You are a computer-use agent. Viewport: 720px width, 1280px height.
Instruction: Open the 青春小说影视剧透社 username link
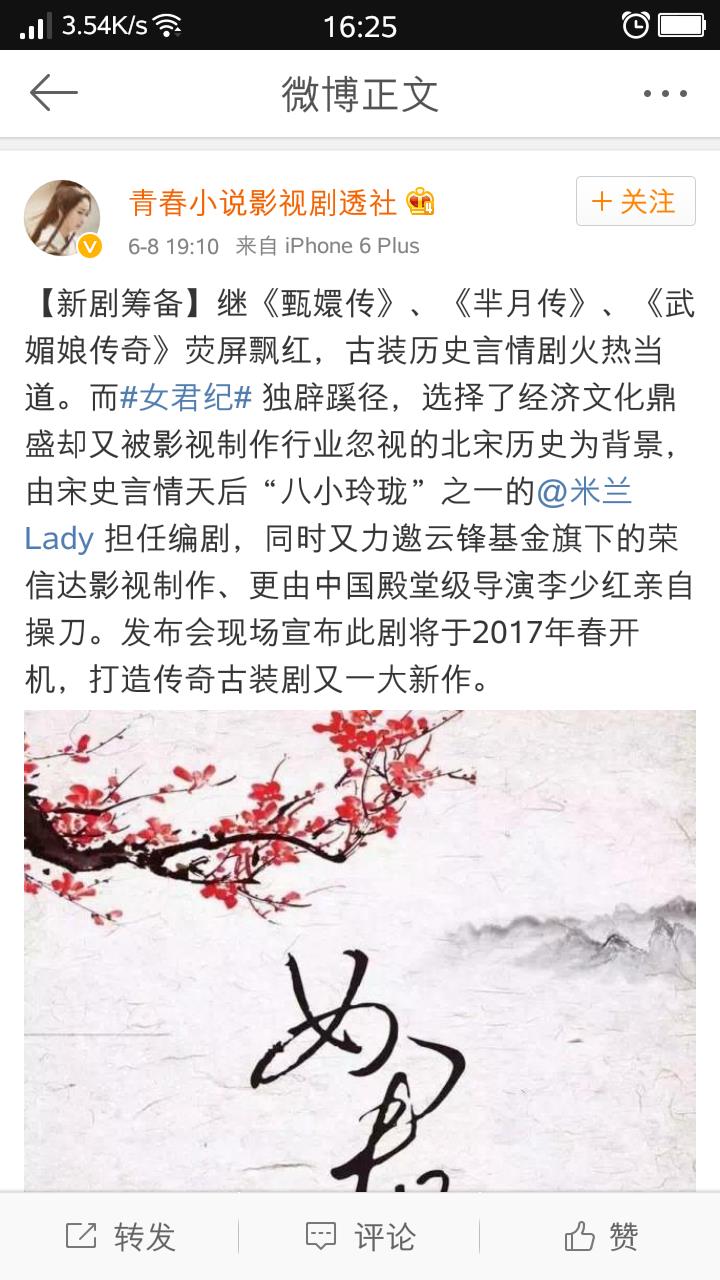263,203
